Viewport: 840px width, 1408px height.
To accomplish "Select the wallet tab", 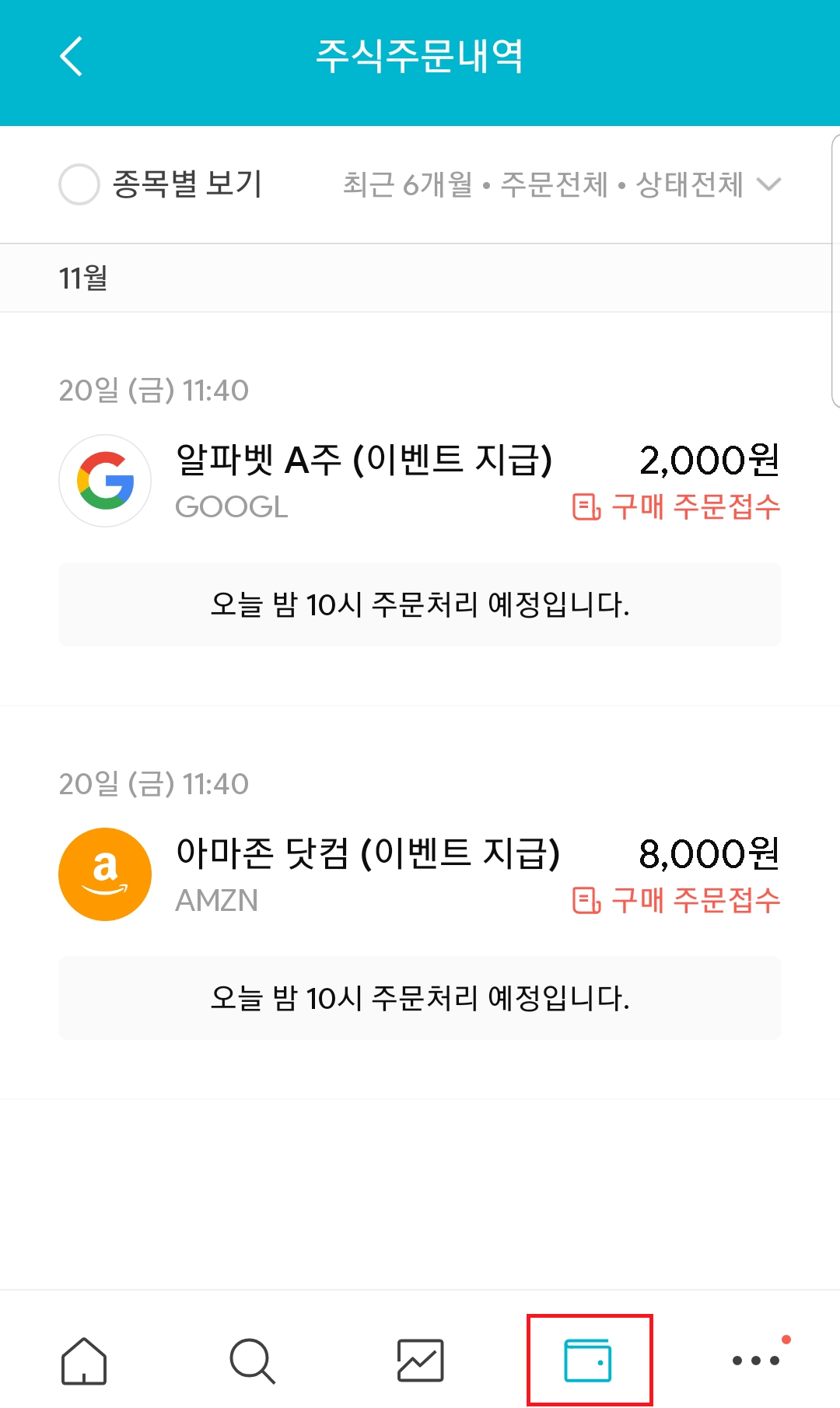I will 589,1361.
